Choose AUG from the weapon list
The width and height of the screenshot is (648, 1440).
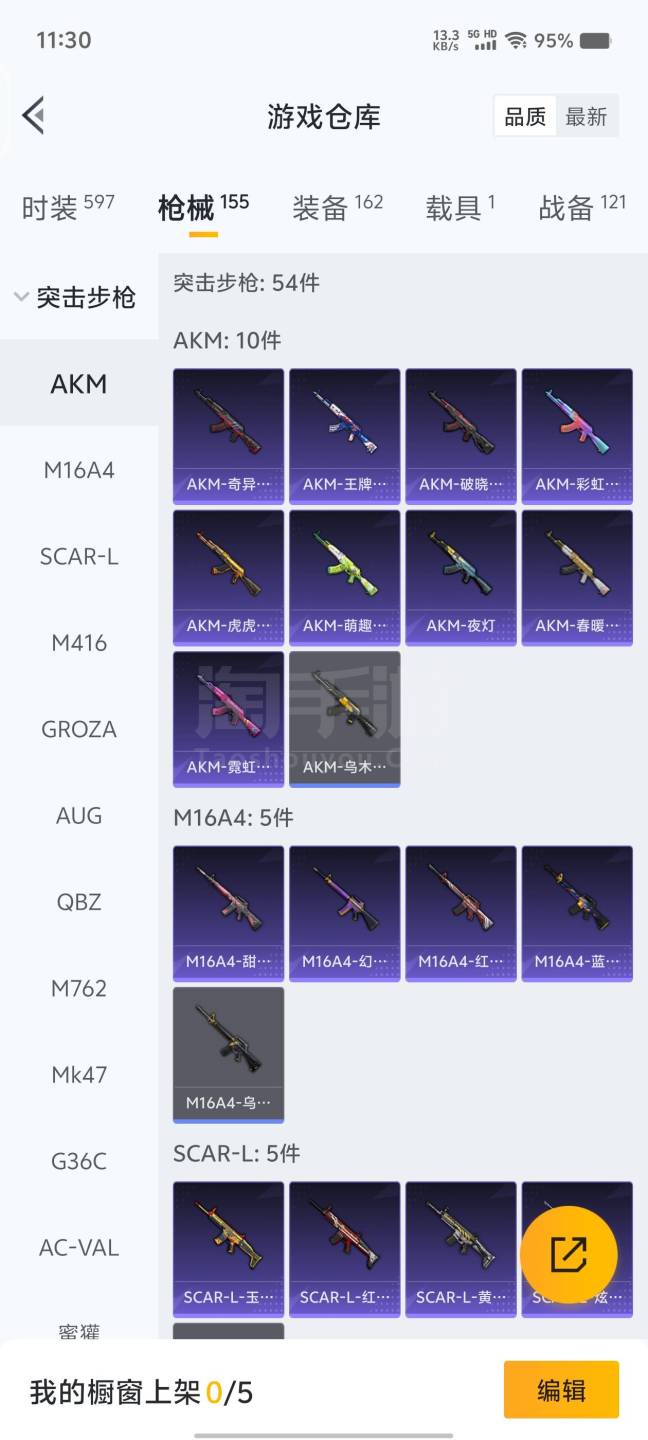click(79, 816)
